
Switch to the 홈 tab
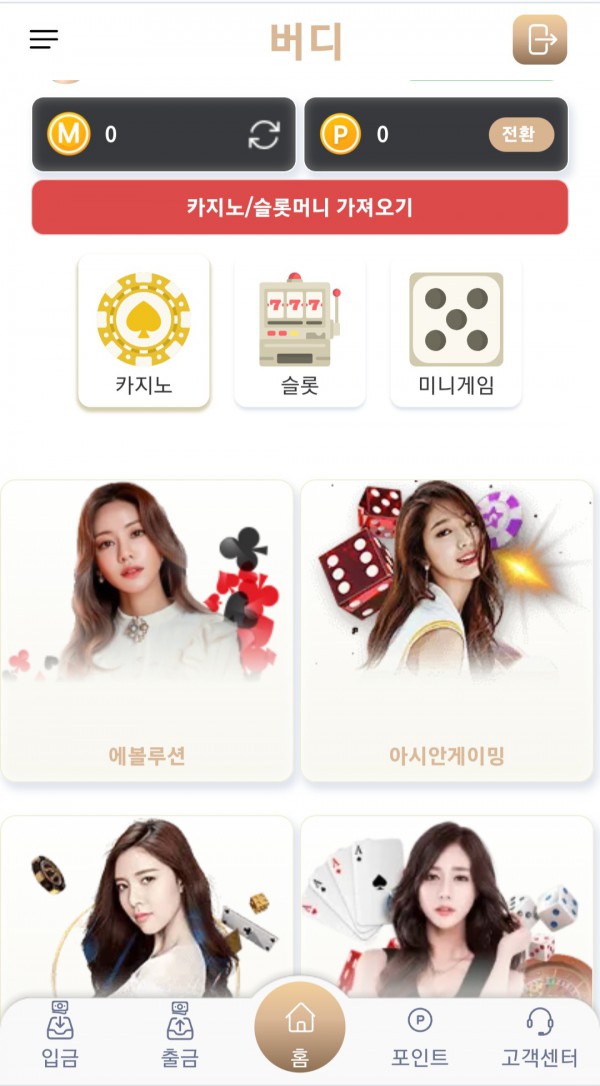(300, 1030)
